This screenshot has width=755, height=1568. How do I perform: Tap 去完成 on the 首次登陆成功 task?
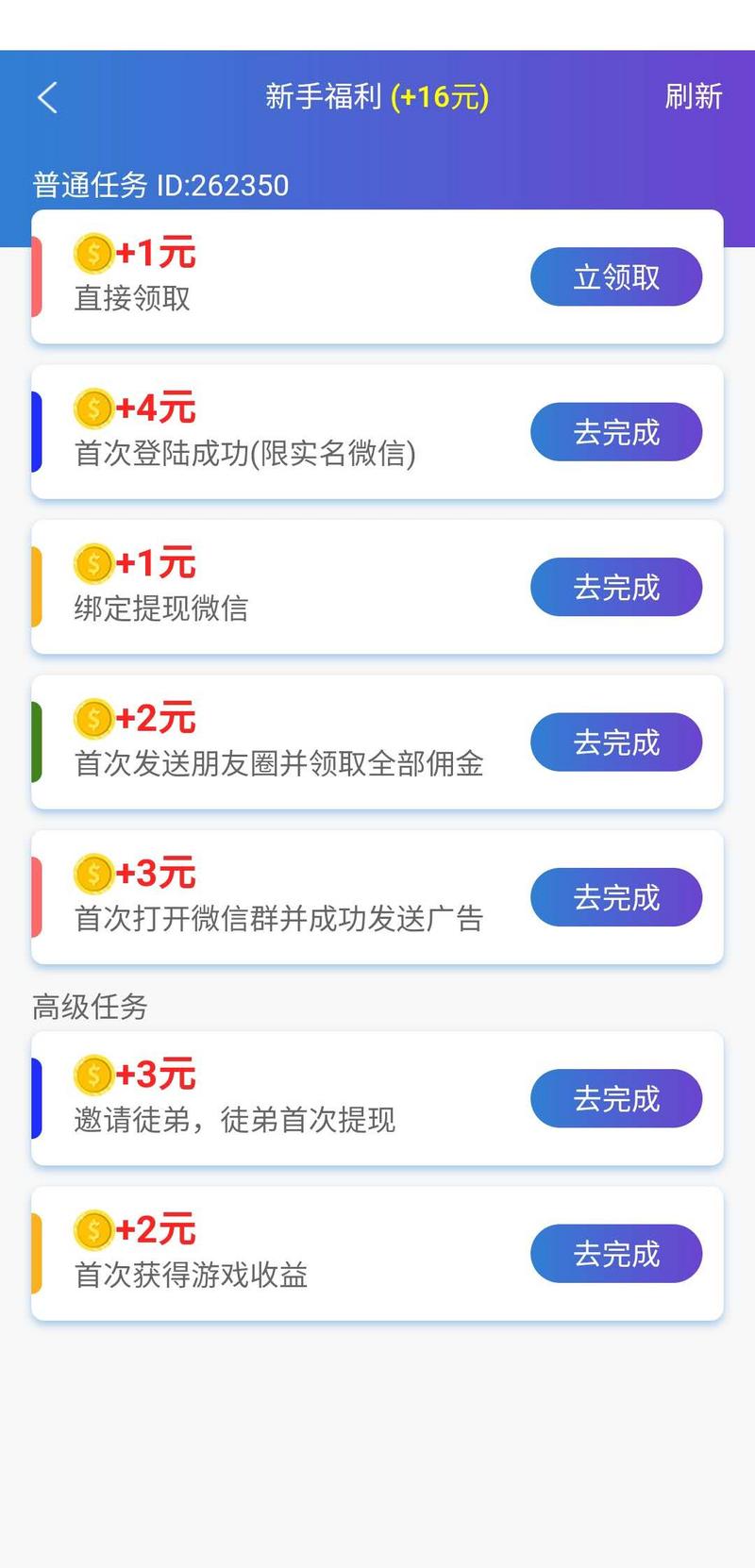[x=616, y=432]
